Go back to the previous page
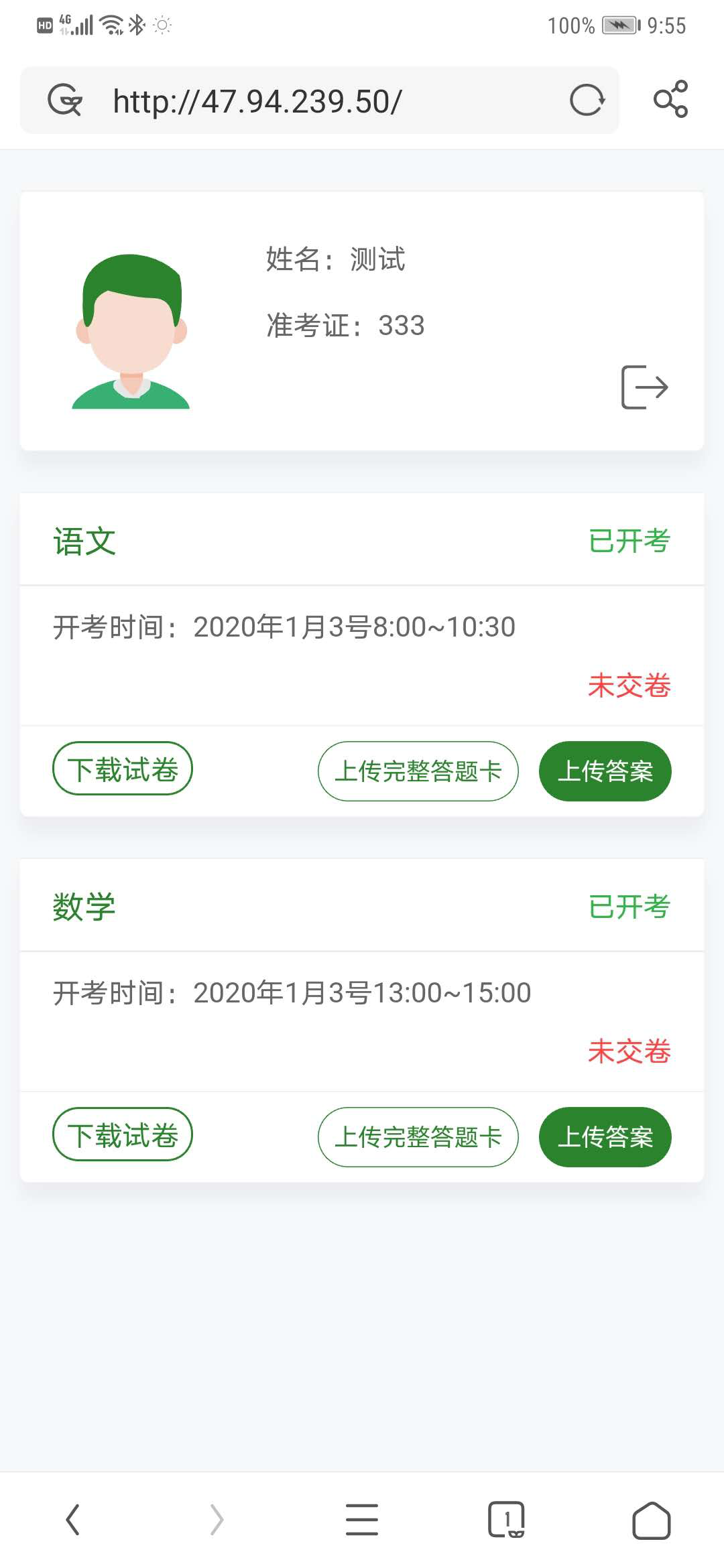Image resolution: width=724 pixels, height=1568 pixels. [73, 1519]
